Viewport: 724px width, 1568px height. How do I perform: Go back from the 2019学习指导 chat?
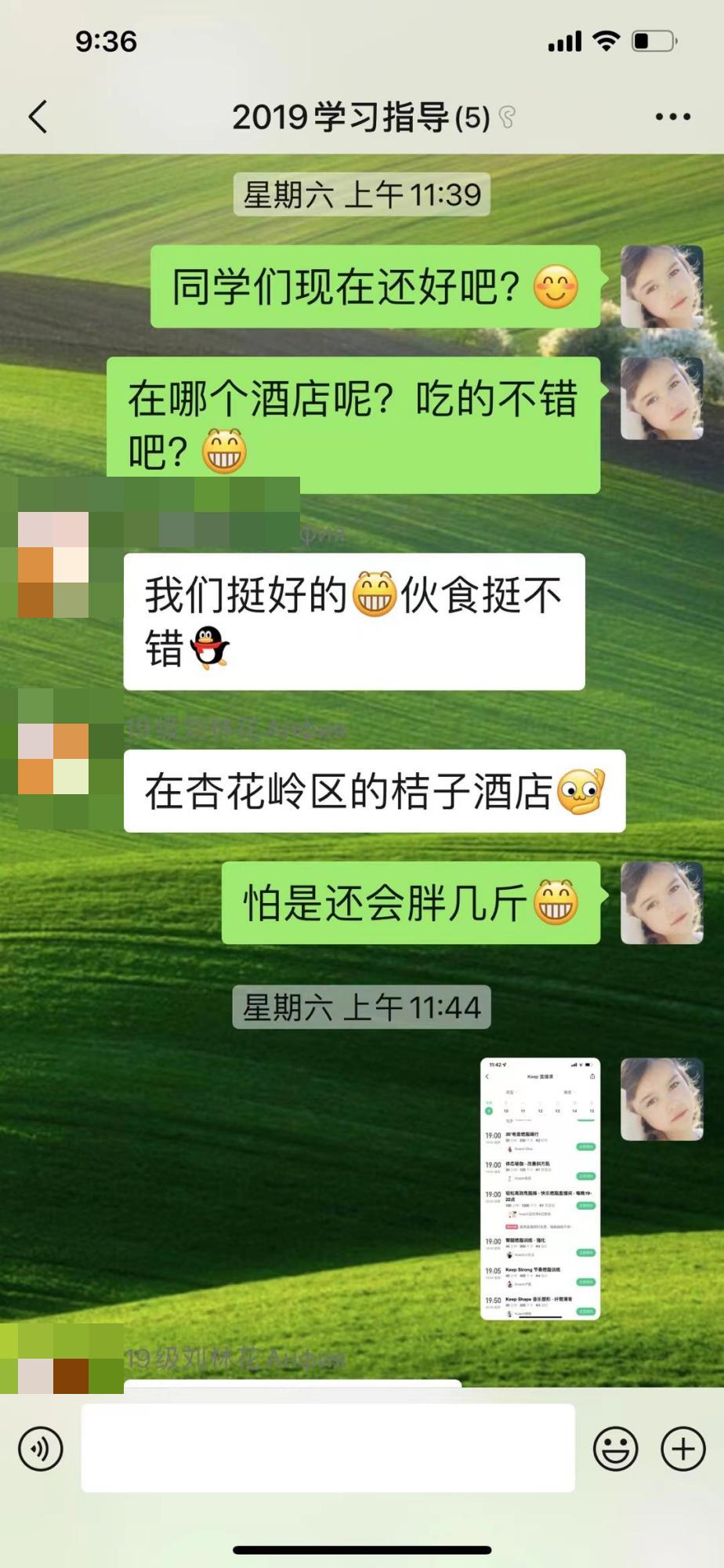point(38,118)
